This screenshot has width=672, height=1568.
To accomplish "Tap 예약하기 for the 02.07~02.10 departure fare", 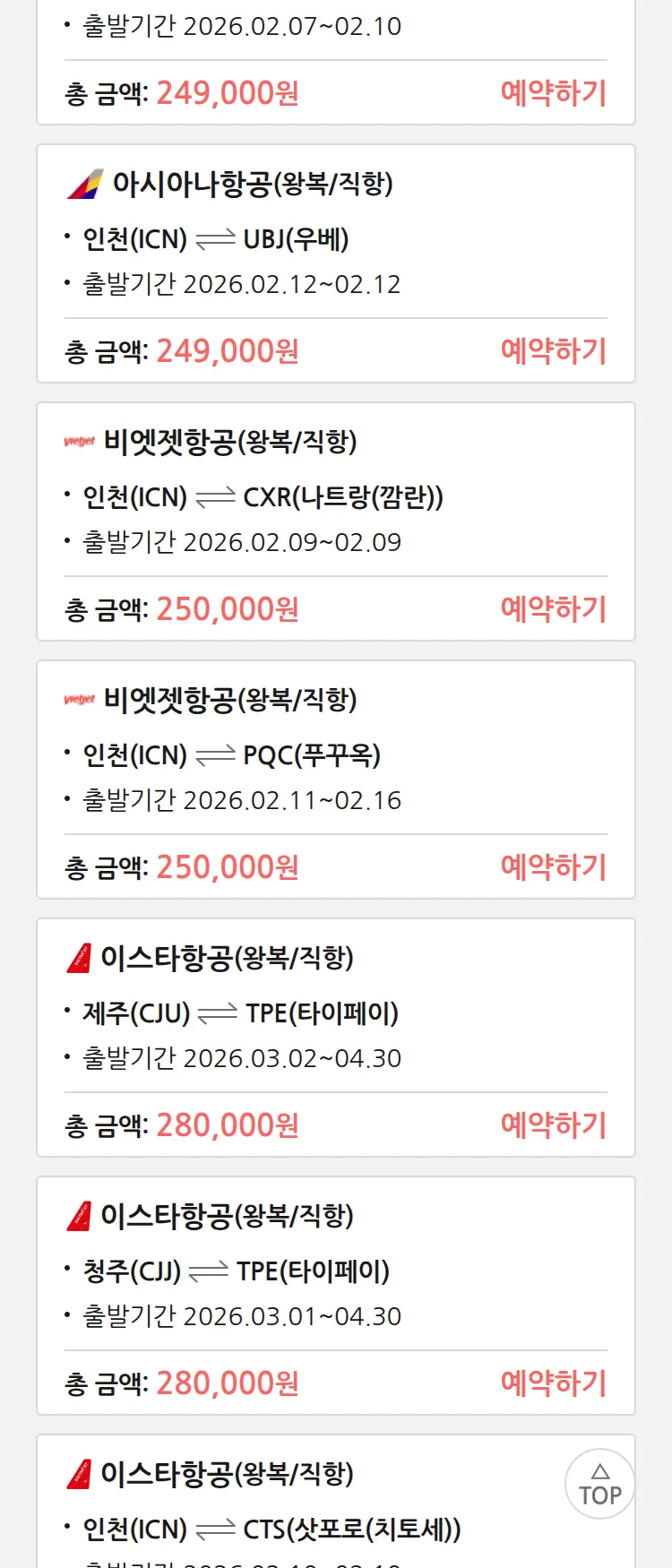I will [x=553, y=93].
